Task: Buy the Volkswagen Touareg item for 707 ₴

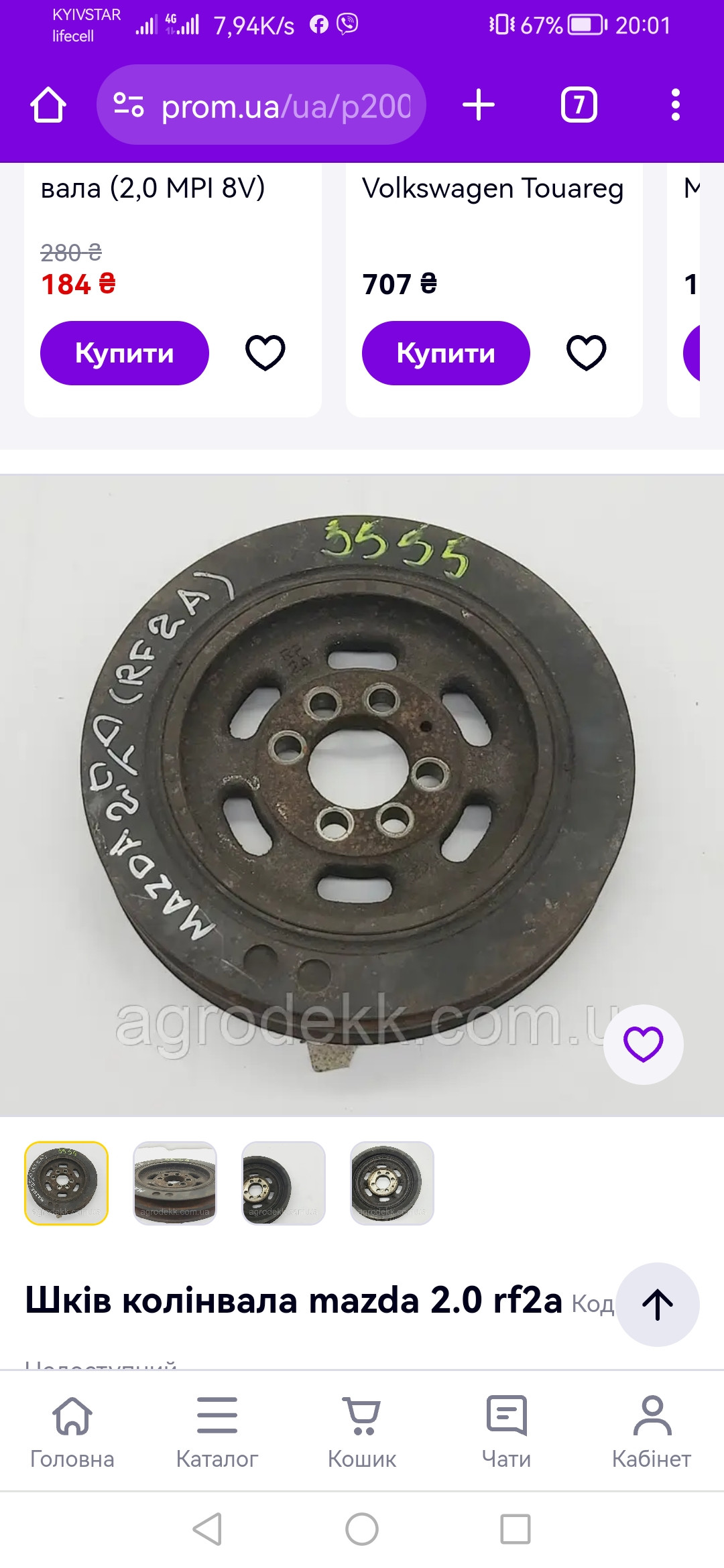Action: point(446,353)
